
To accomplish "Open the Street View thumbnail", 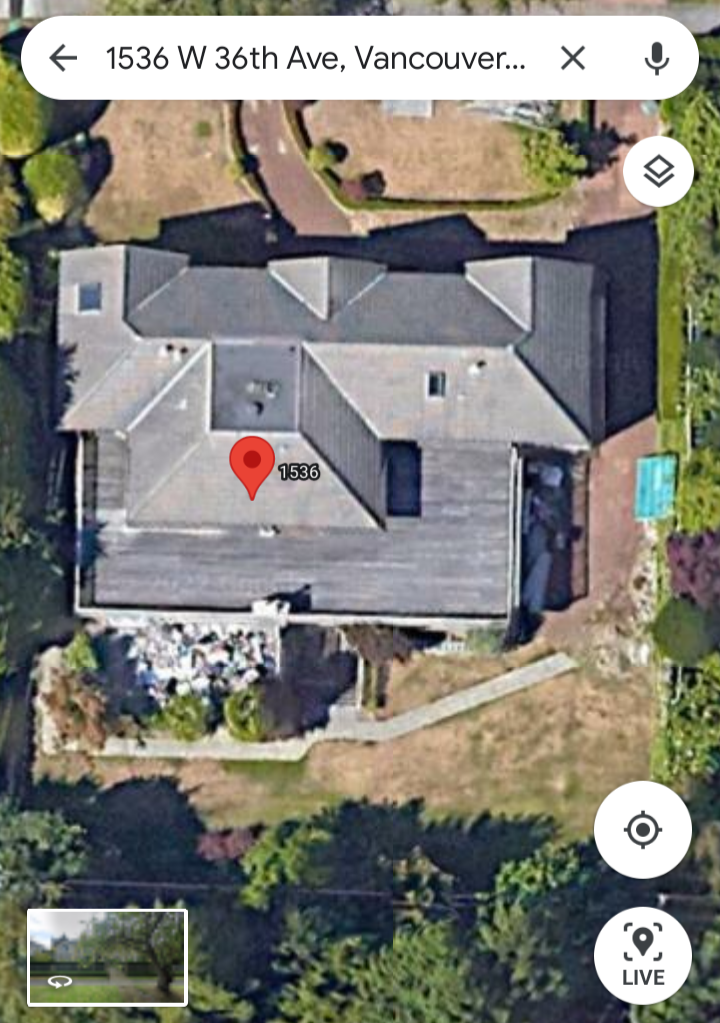I will [107, 956].
